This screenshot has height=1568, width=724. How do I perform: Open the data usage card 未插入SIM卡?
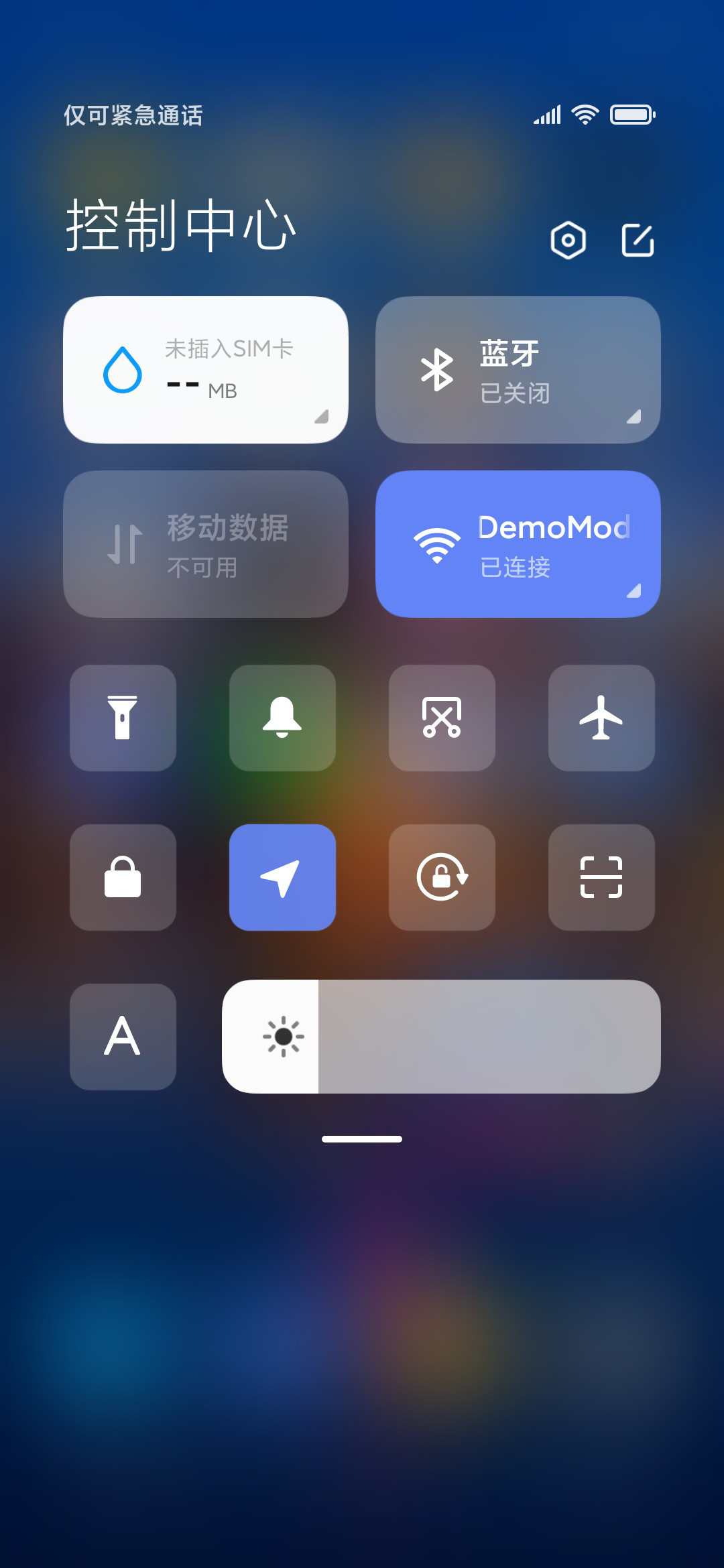(206, 370)
